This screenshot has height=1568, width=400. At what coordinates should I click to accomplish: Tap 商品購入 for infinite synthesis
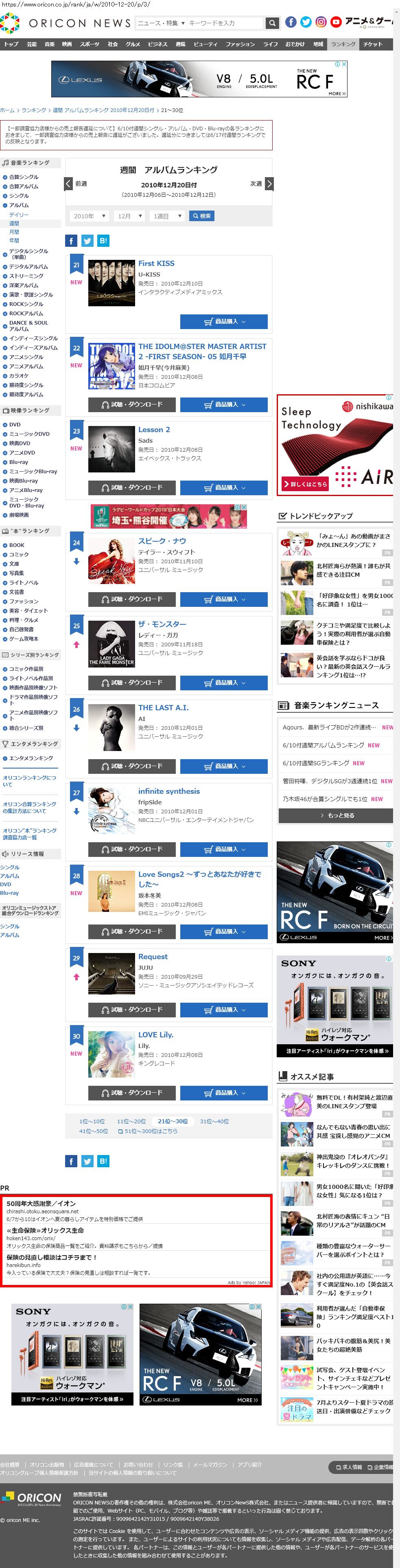[224, 848]
